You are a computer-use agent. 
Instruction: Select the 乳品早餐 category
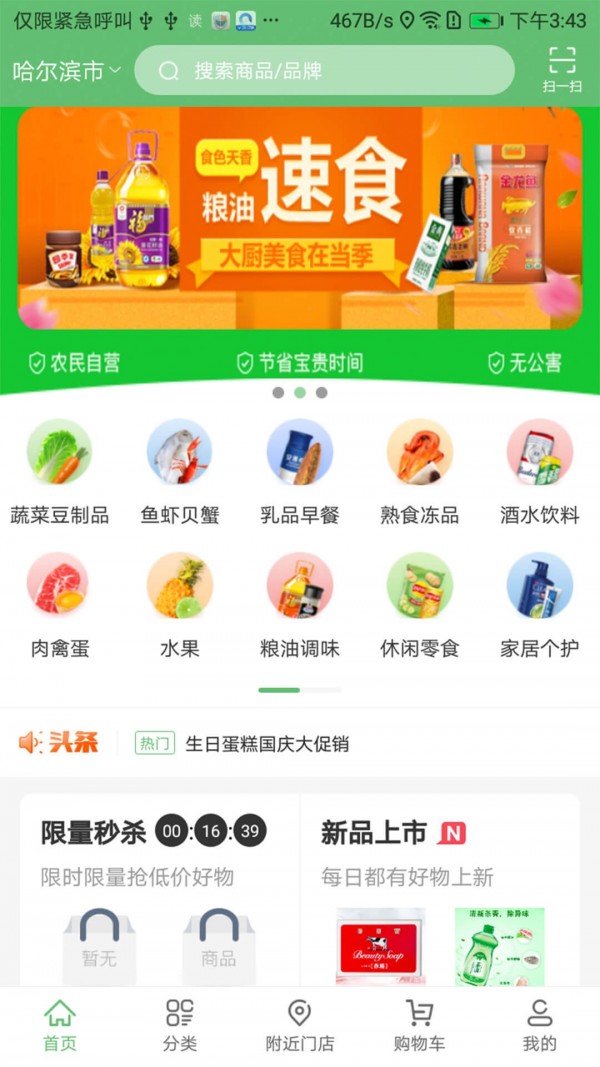300,472
